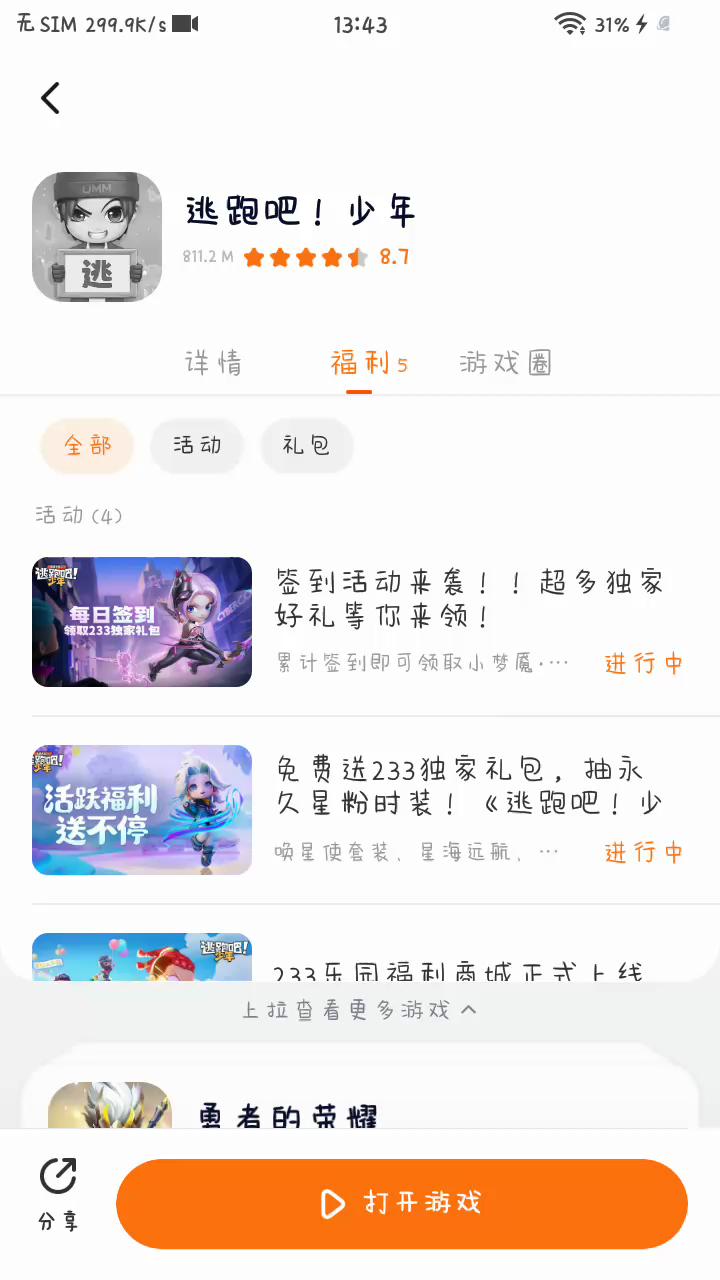Image resolution: width=720 pixels, height=1280 pixels.
Task: Tap the 打开游戏 button
Action: [x=402, y=1203]
